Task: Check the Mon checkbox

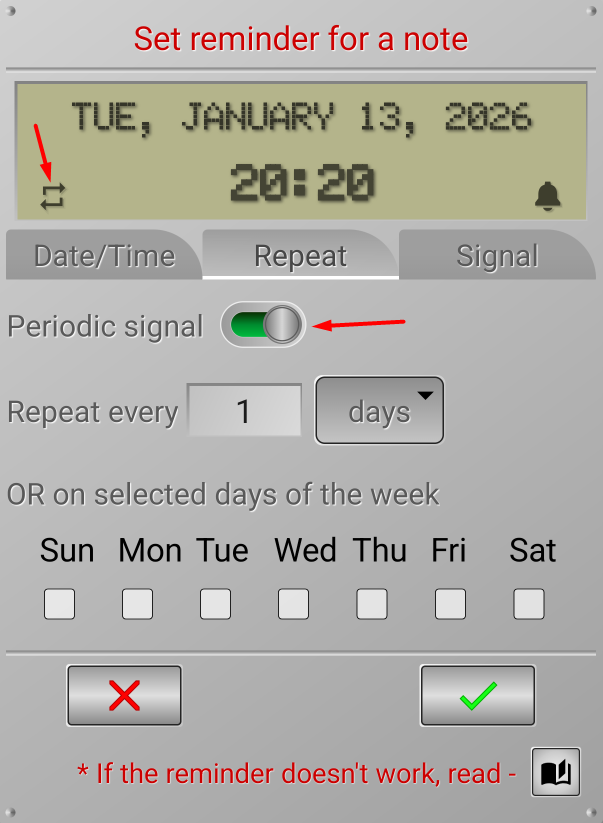Action: click(138, 604)
